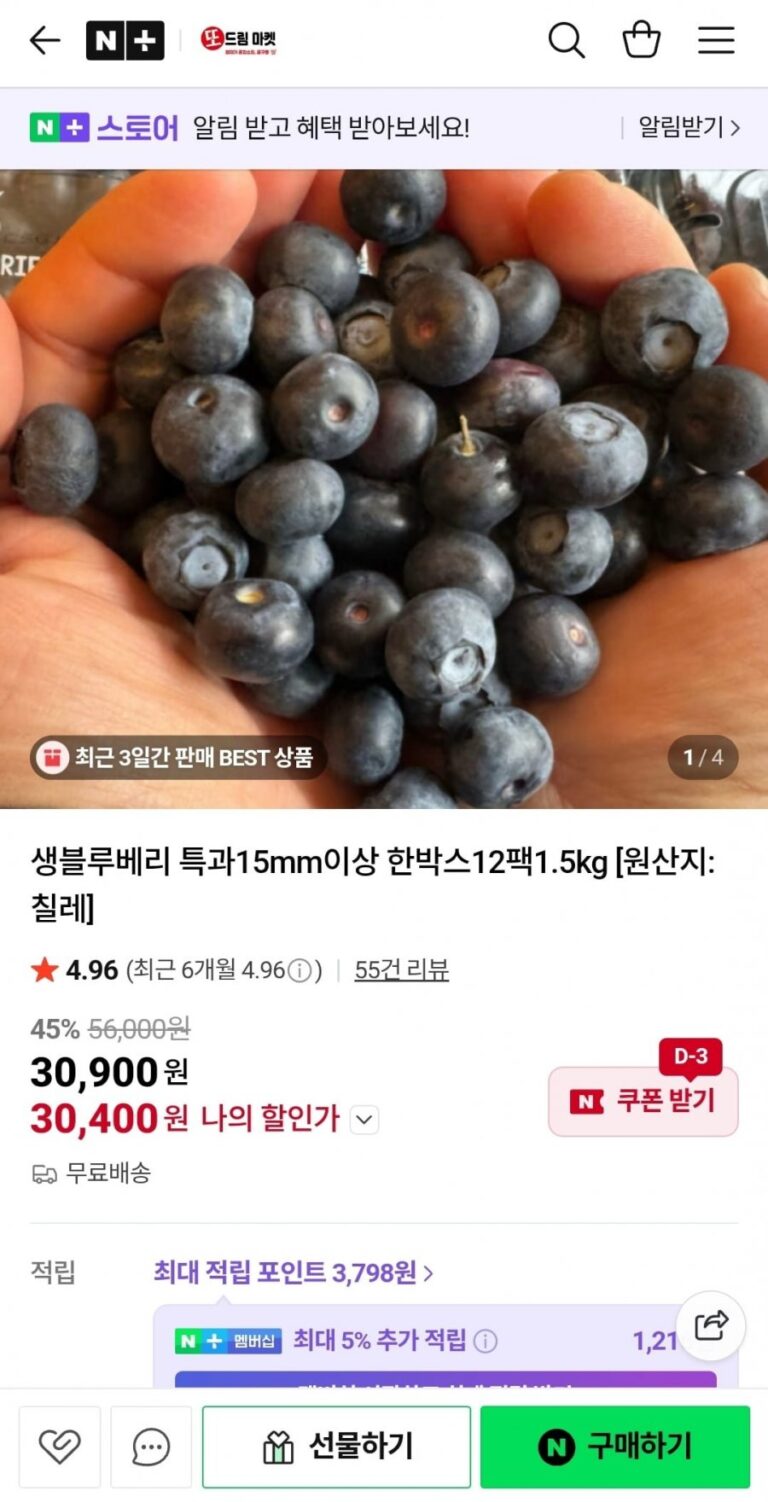Open the 또드림 마켓 store page
The height and width of the screenshot is (1502, 768).
[238, 41]
